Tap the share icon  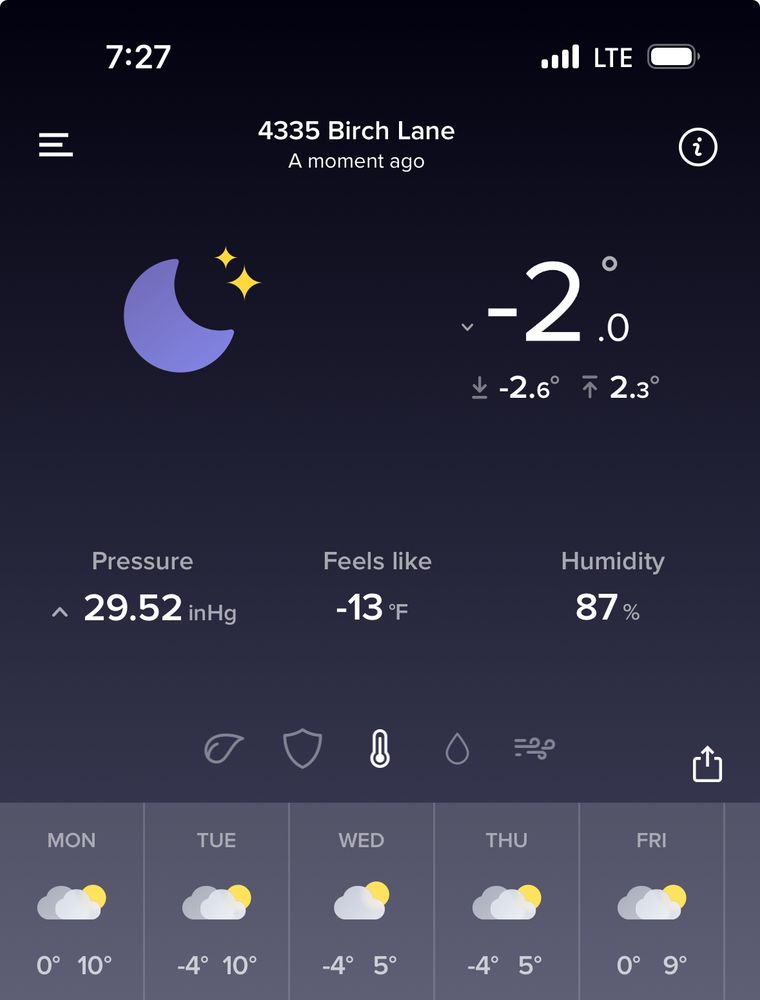pyautogui.click(x=707, y=764)
